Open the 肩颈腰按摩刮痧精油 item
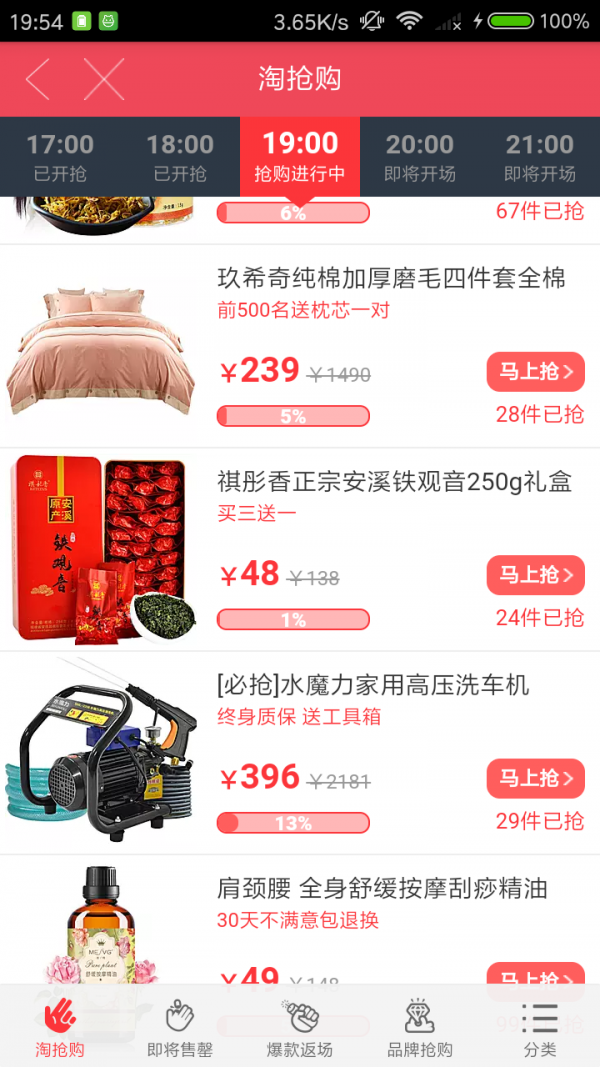The image size is (600, 1067). [x=381, y=889]
